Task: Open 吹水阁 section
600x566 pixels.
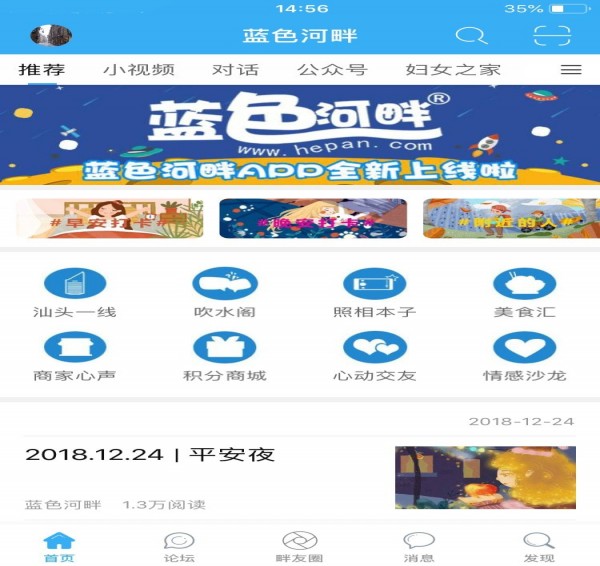Action: (224, 292)
